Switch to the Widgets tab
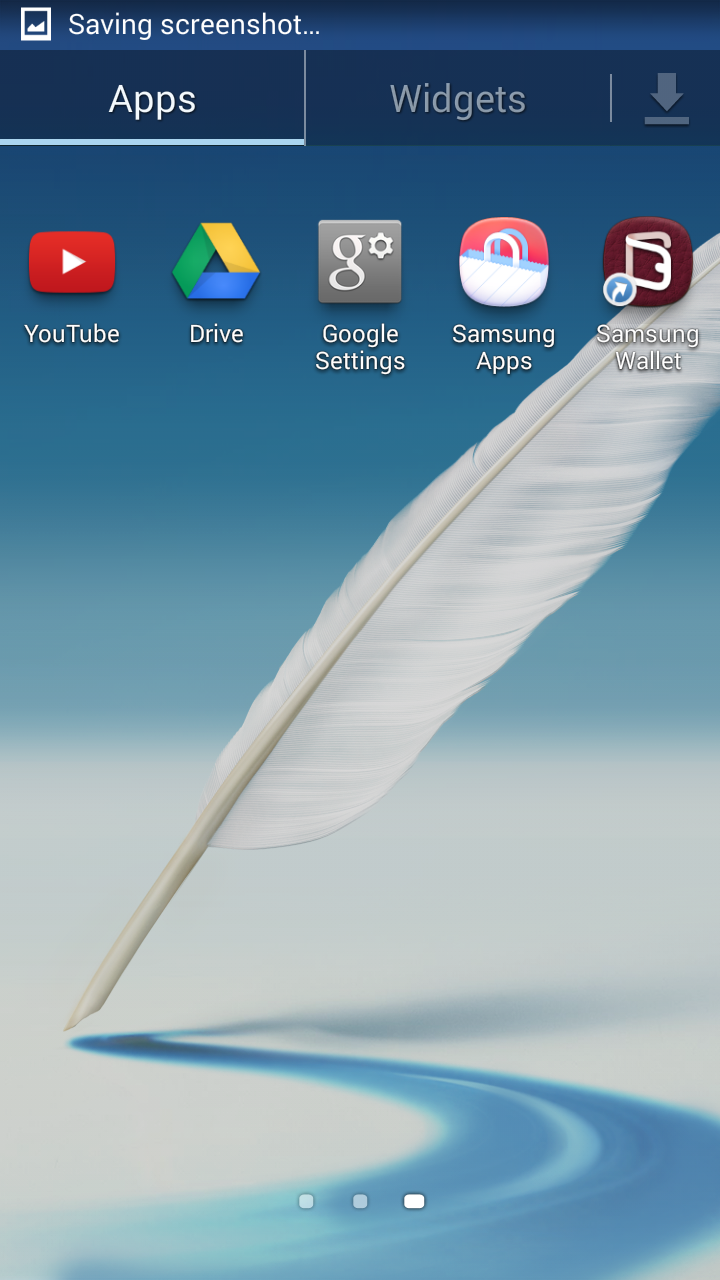 (458, 99)
